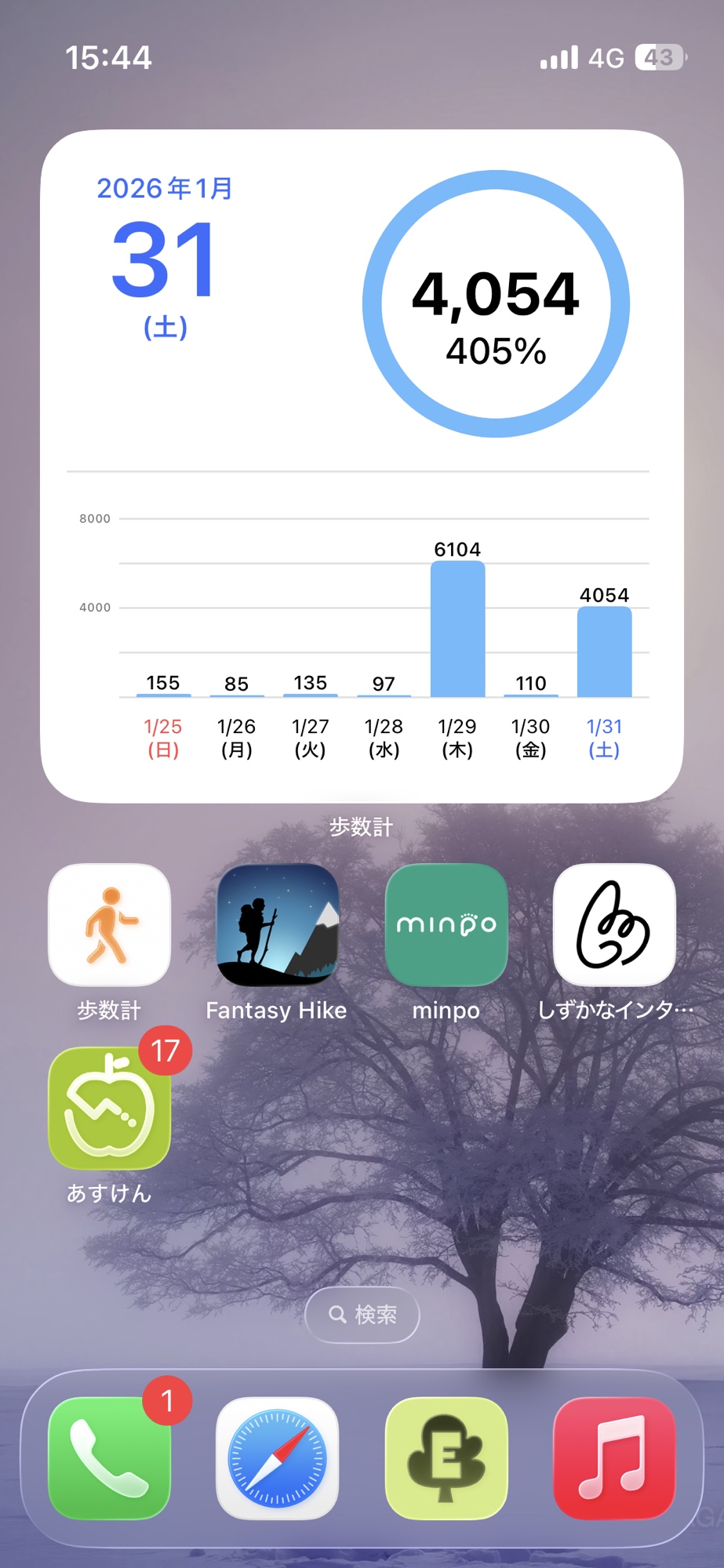Open the green tree app in dock
This screenshot has height=1568, width=724.
click(446, 1458)
